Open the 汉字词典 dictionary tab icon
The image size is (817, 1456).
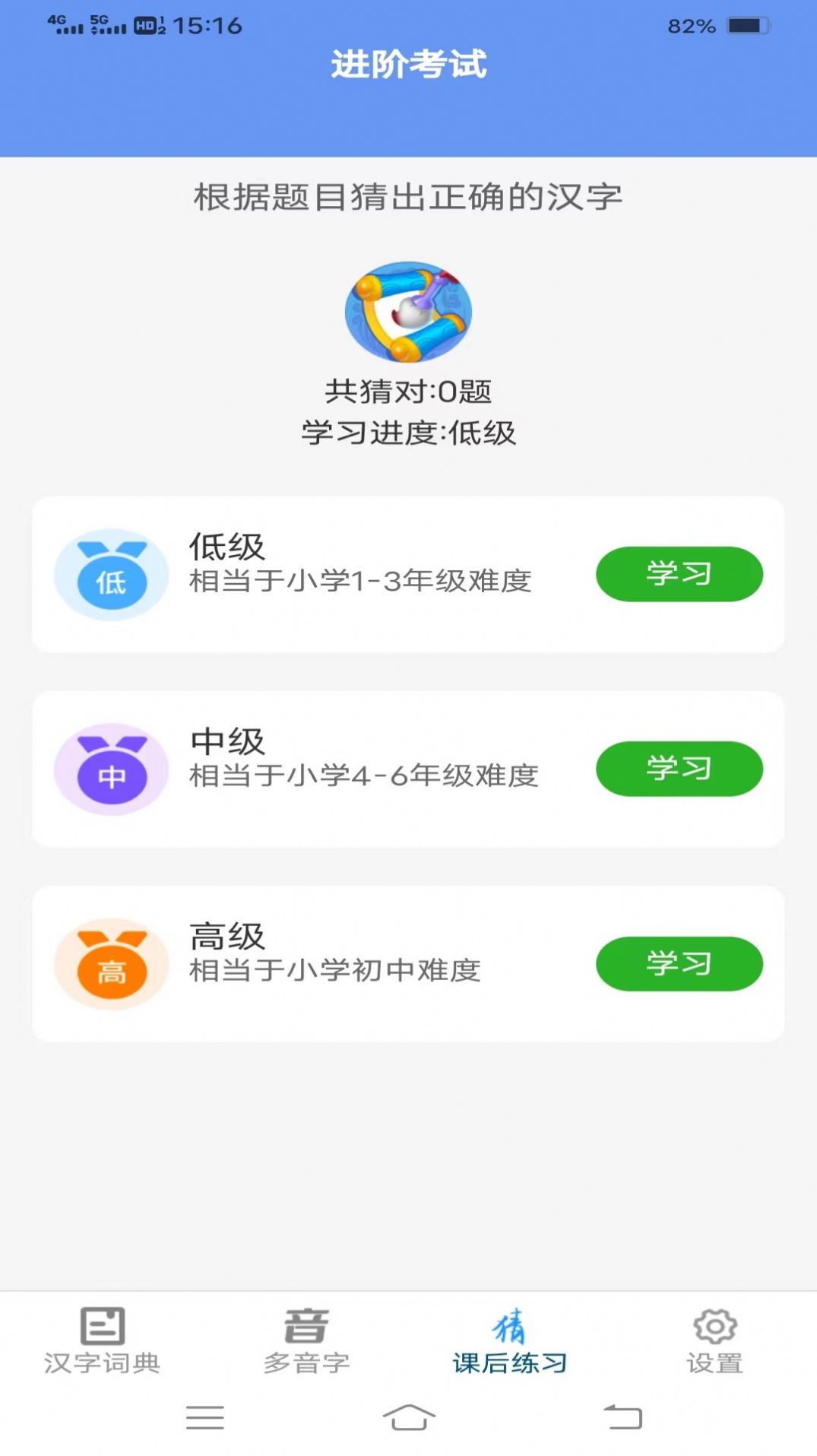pyautogui.click(x=103, y=1326)
